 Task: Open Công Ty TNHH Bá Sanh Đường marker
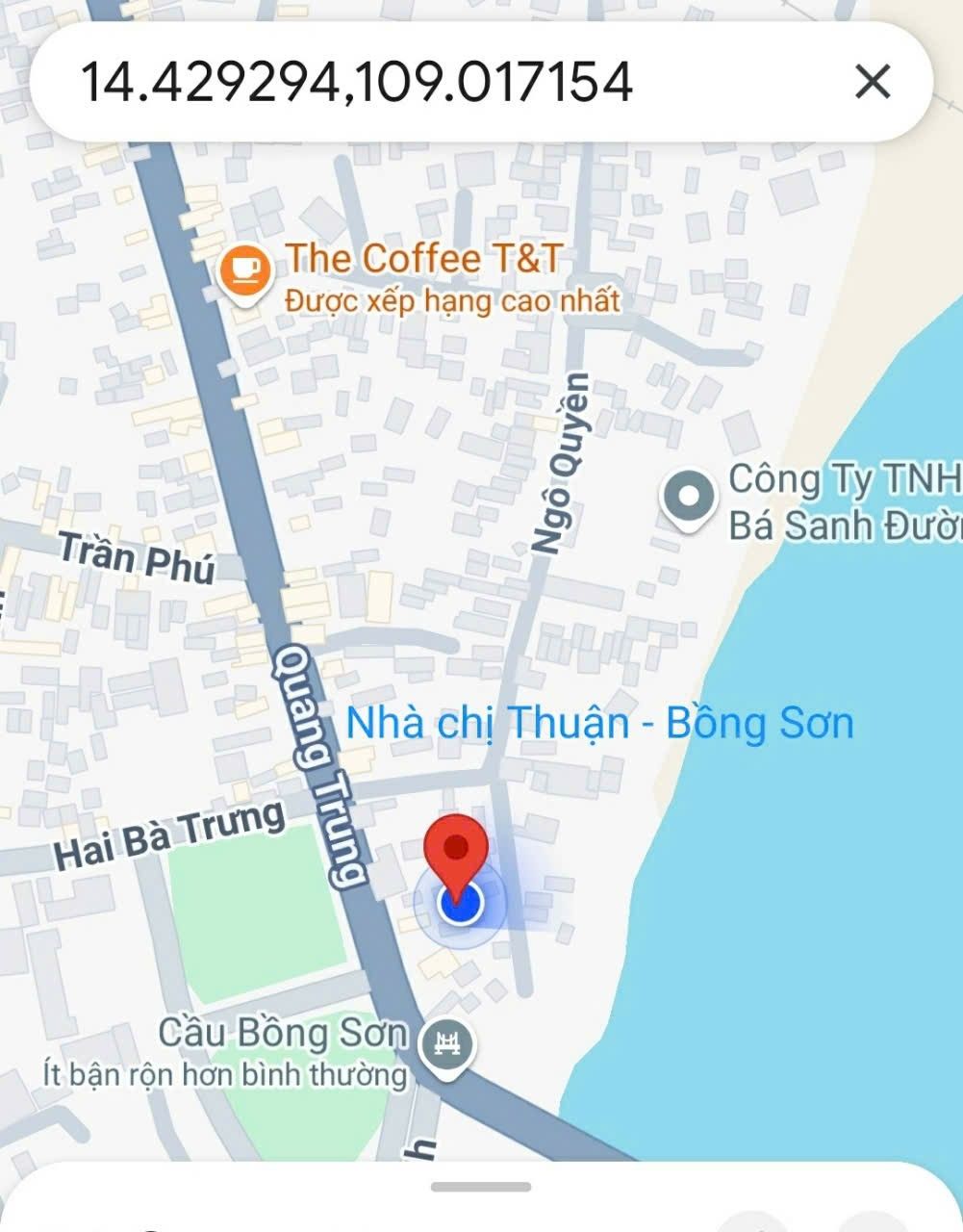coord(689,499)
